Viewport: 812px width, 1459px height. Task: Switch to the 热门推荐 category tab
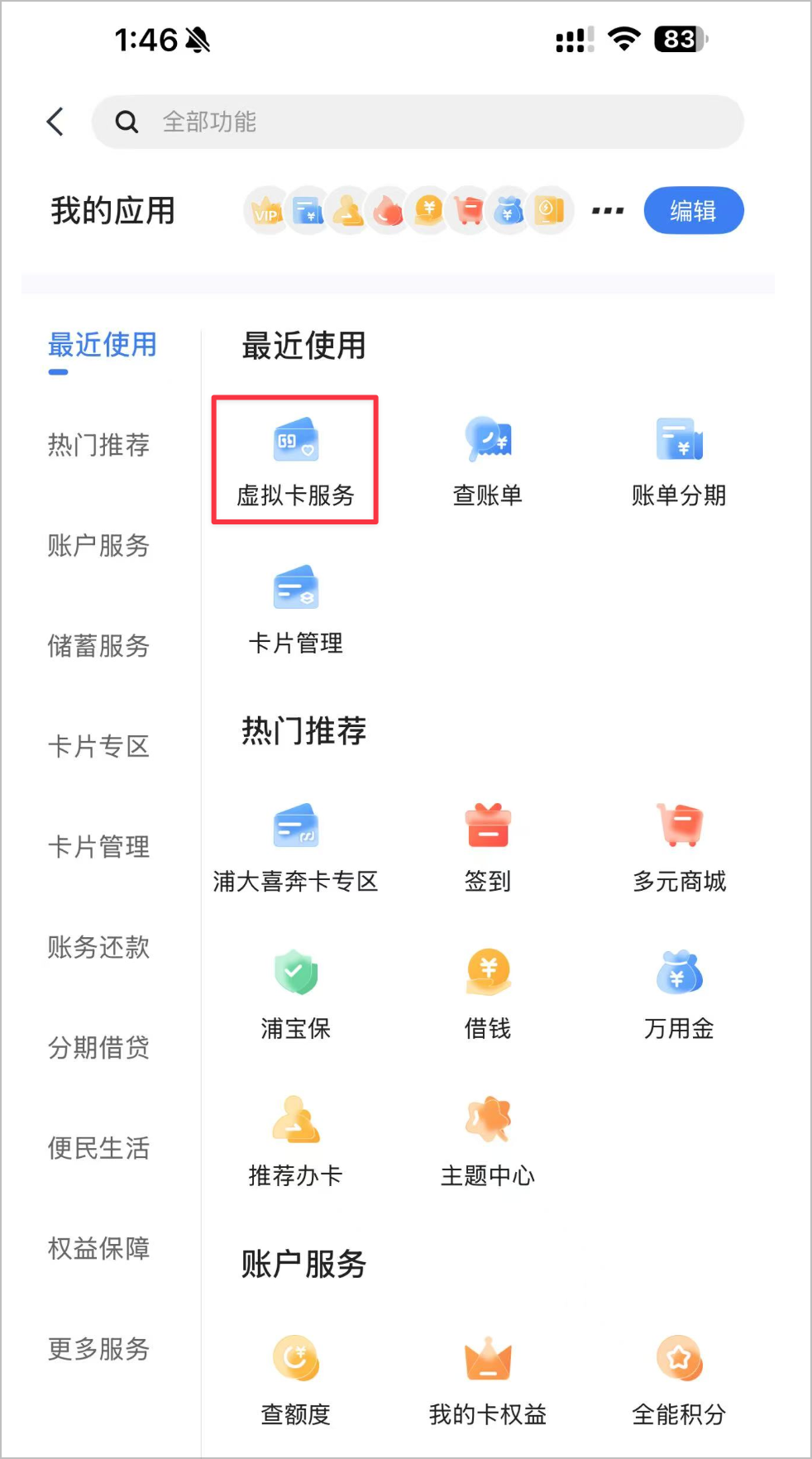coord(98,446)
